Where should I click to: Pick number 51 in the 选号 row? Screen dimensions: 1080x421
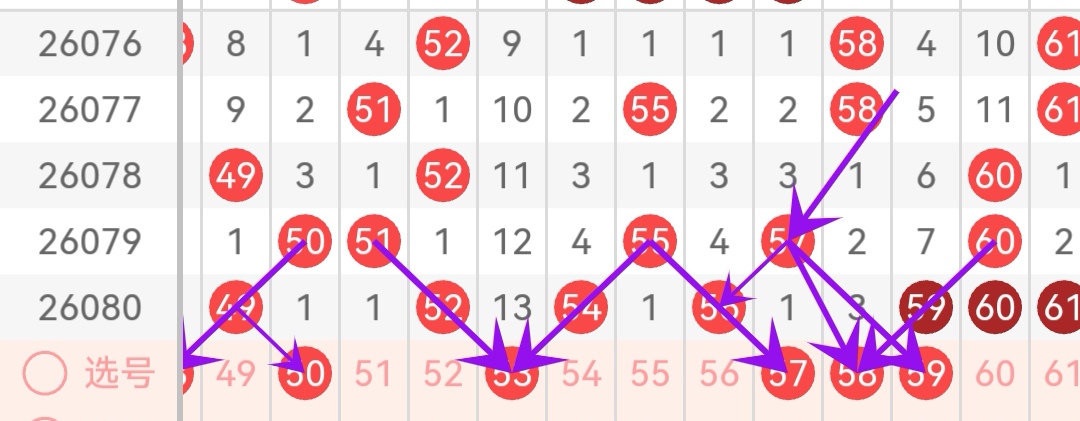[x=373, y=375]
